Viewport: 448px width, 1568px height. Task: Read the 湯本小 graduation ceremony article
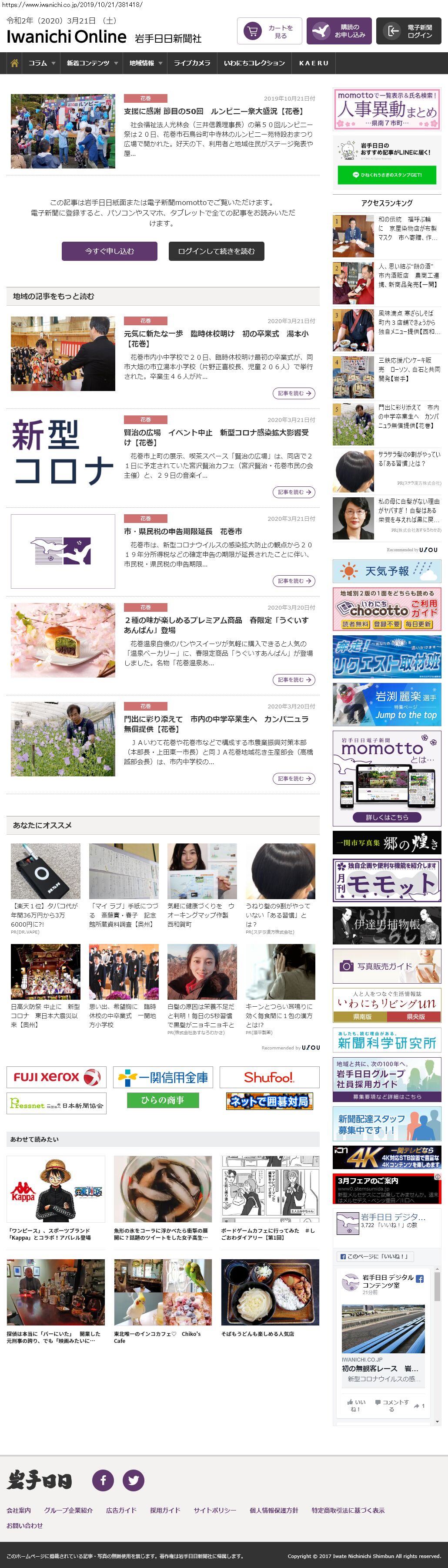tap(216, 338)
